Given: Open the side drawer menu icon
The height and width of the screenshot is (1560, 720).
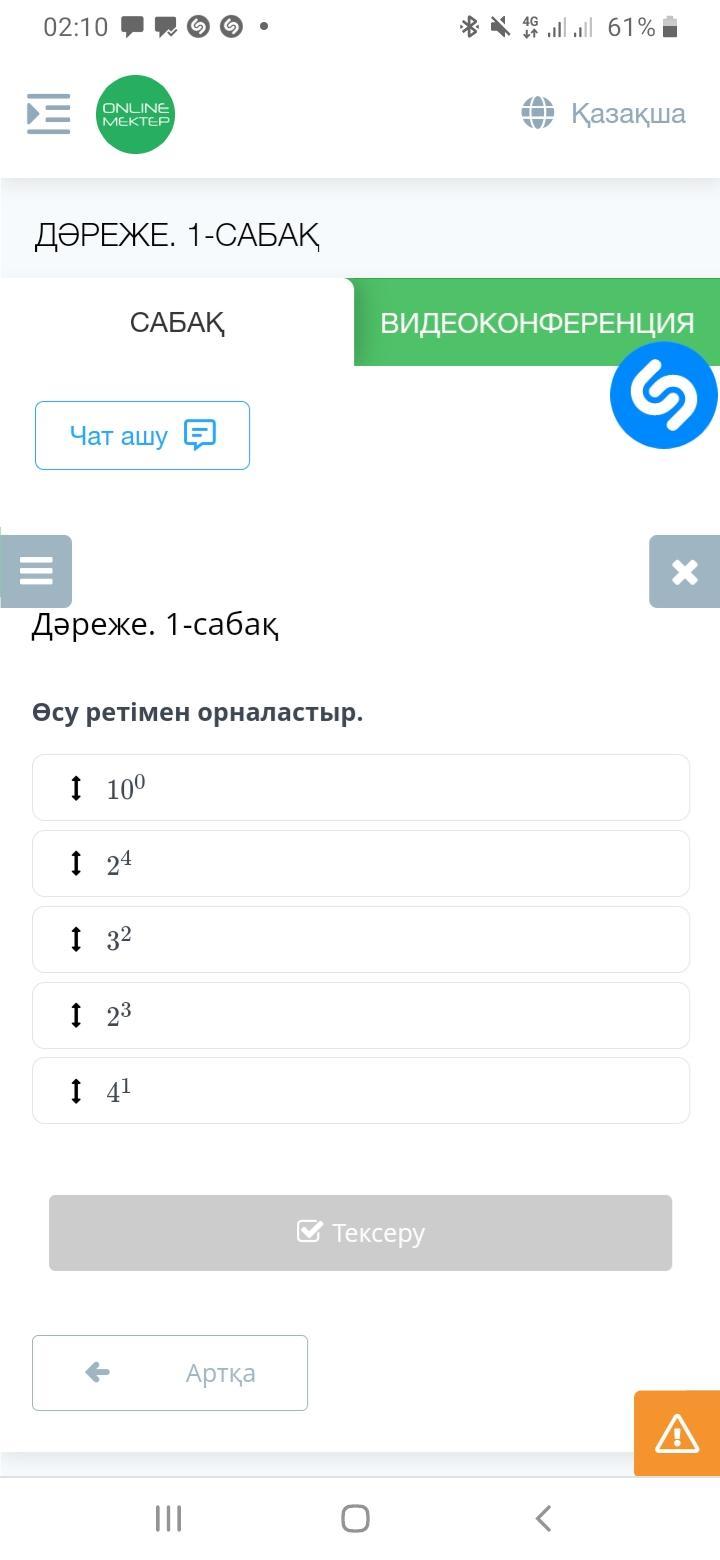Looking at the screenshot, I should [48, 114].
